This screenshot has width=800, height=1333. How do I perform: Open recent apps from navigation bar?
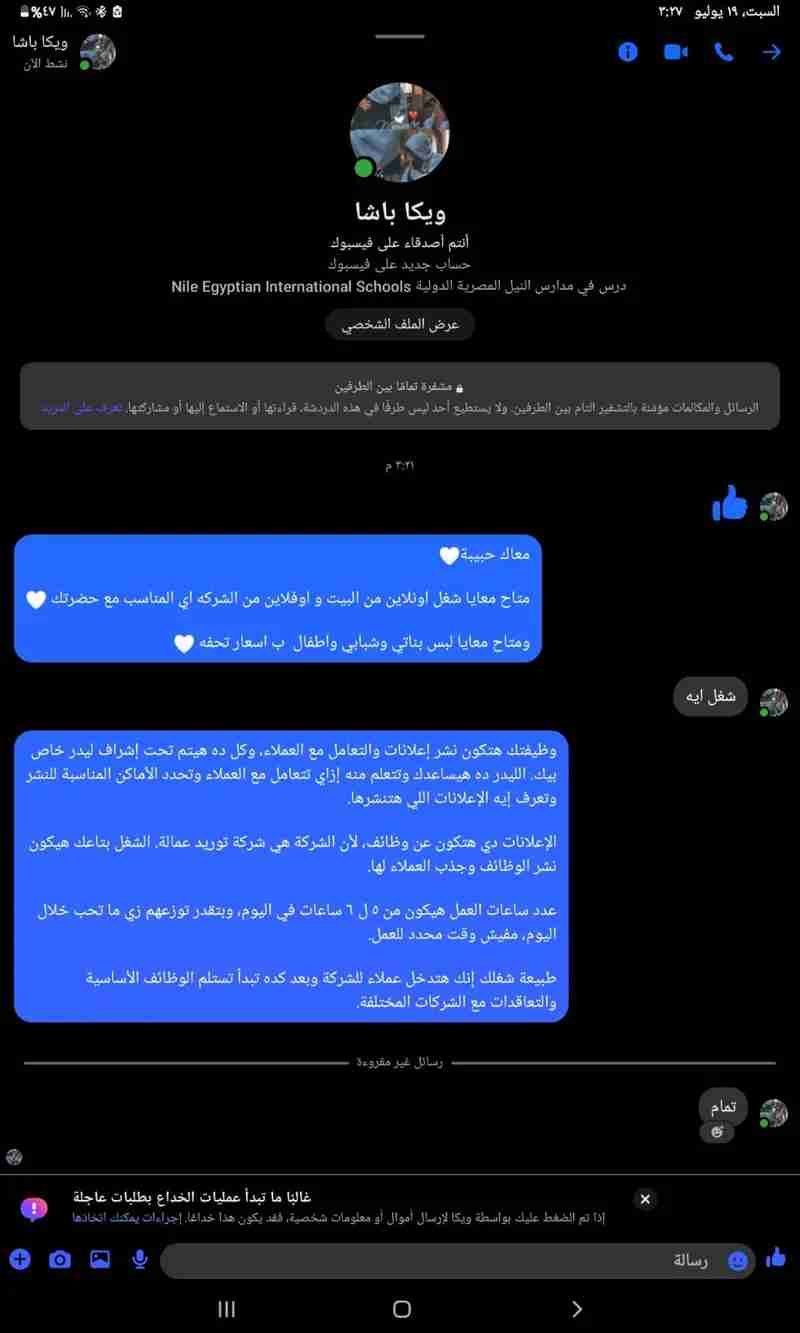(x=226, y=1309)
